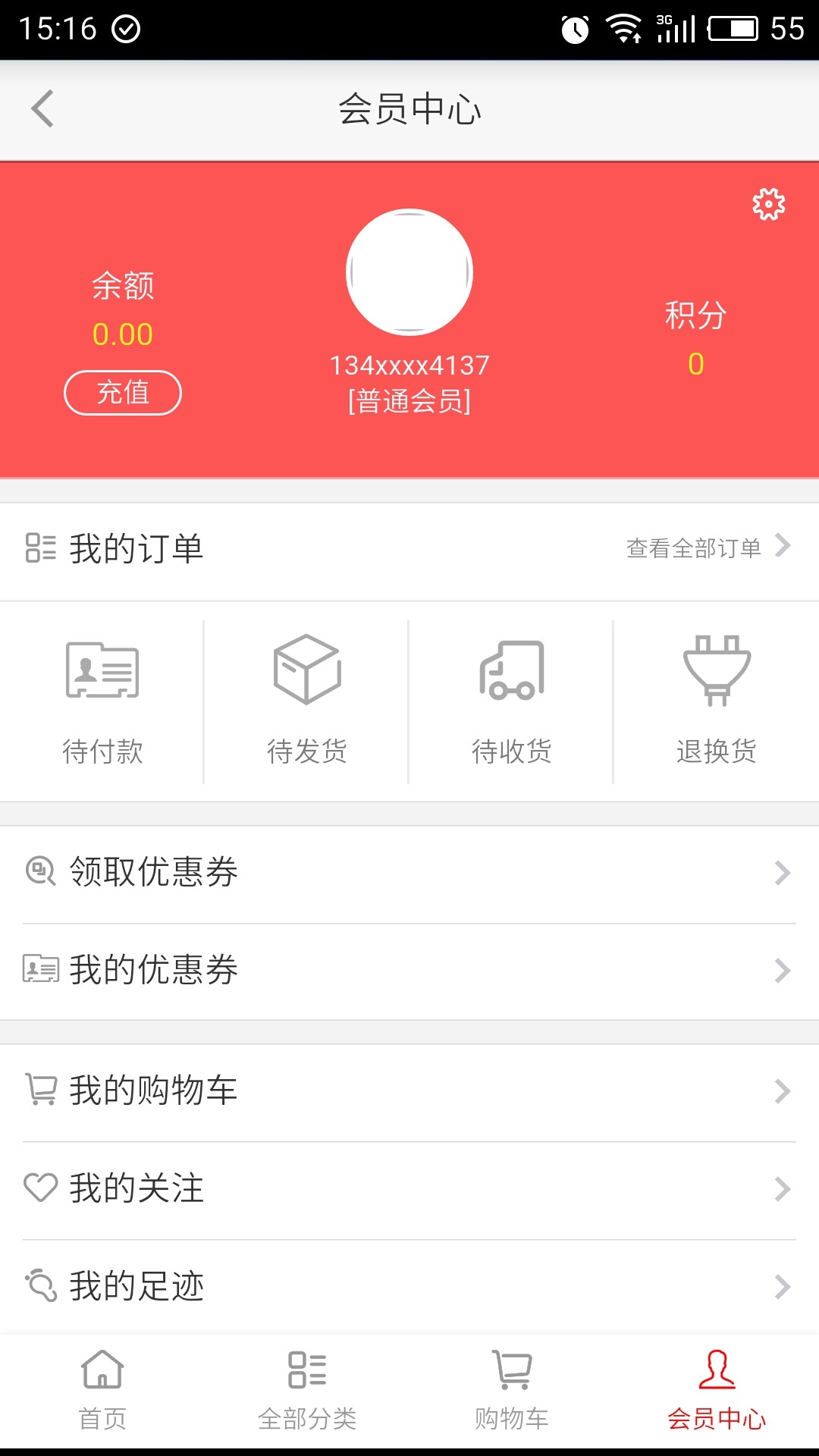The height and width of the screenshot is (1456, 819).
Task: Open the settings gear on the red header
Action: click(x=767, y=203)
